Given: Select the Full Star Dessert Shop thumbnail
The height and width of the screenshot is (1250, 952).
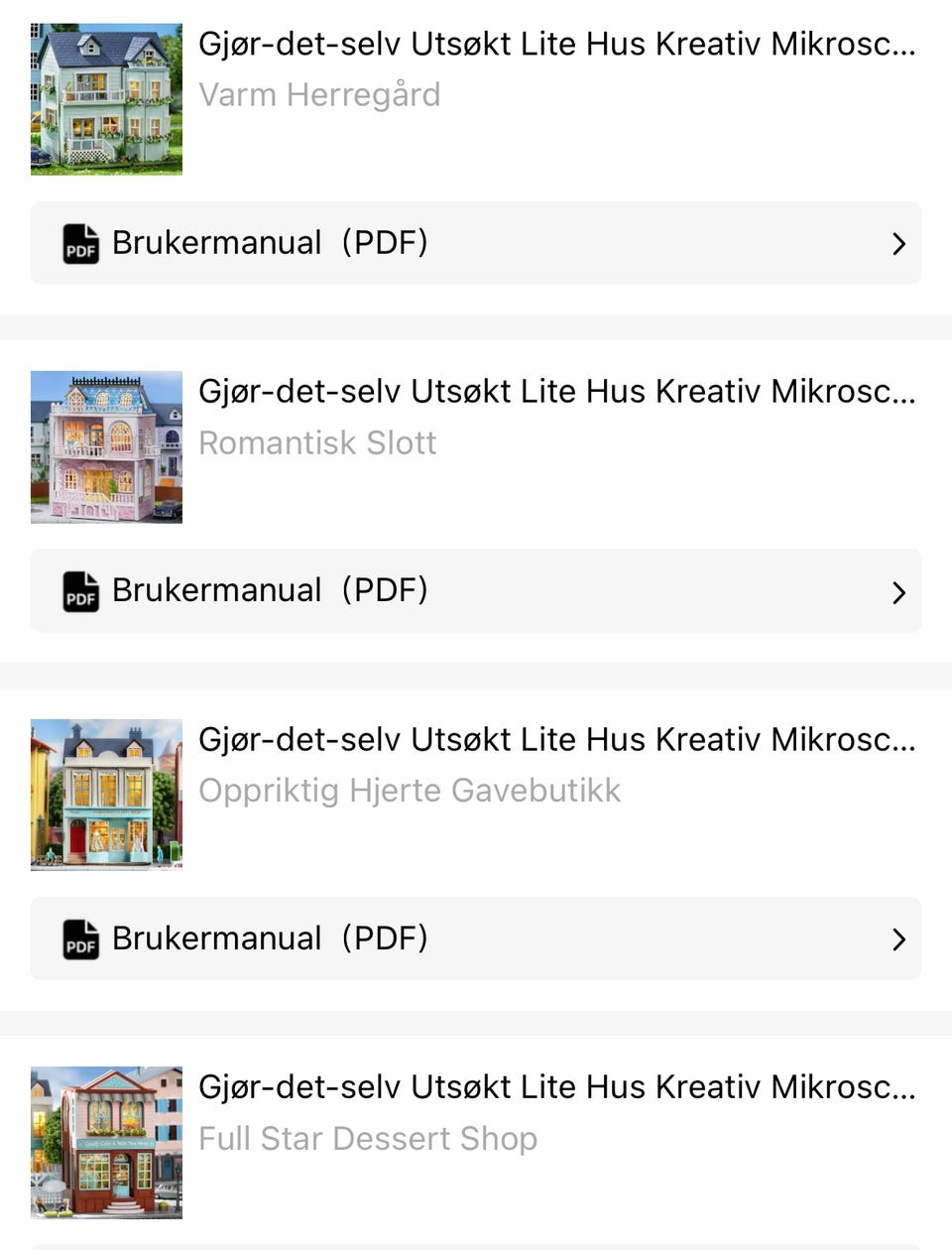Looking at the screenshot, I should (x=106, y=1143).
